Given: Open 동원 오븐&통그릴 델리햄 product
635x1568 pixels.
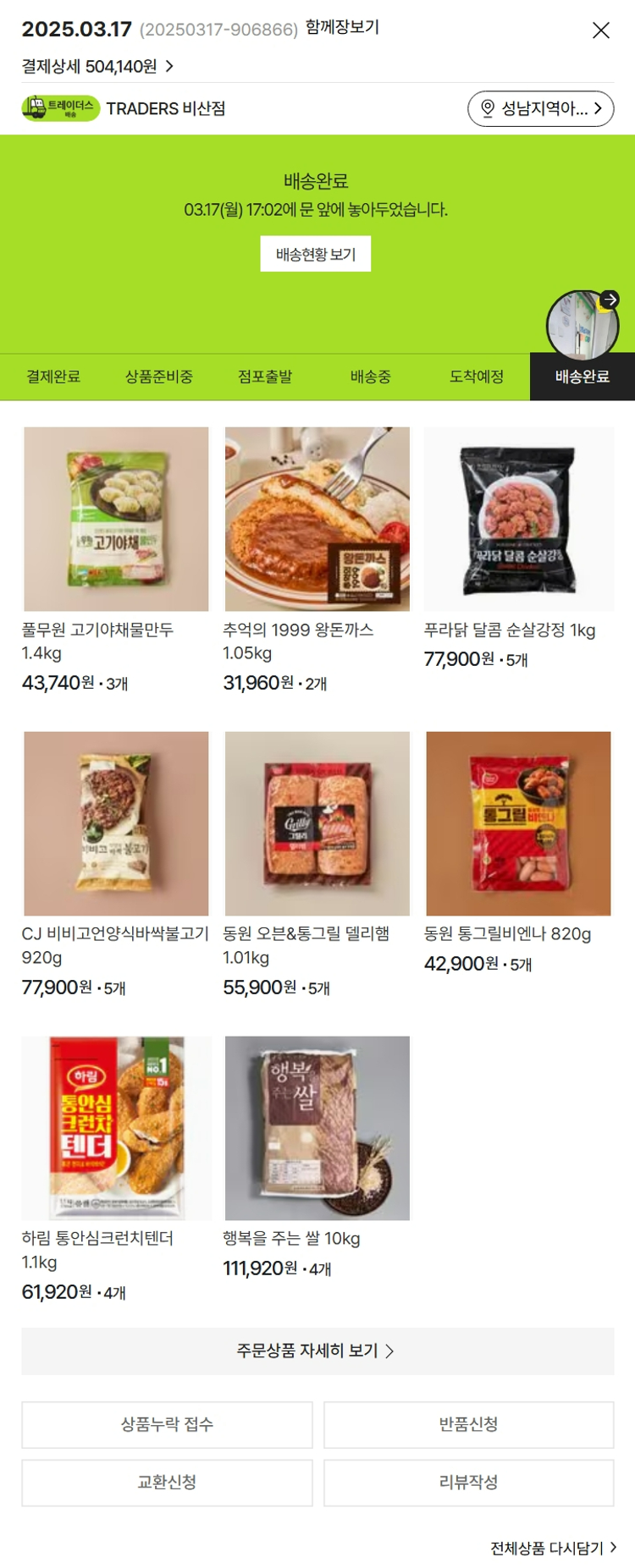Looking at the screenshot, I should pos(317,823).
